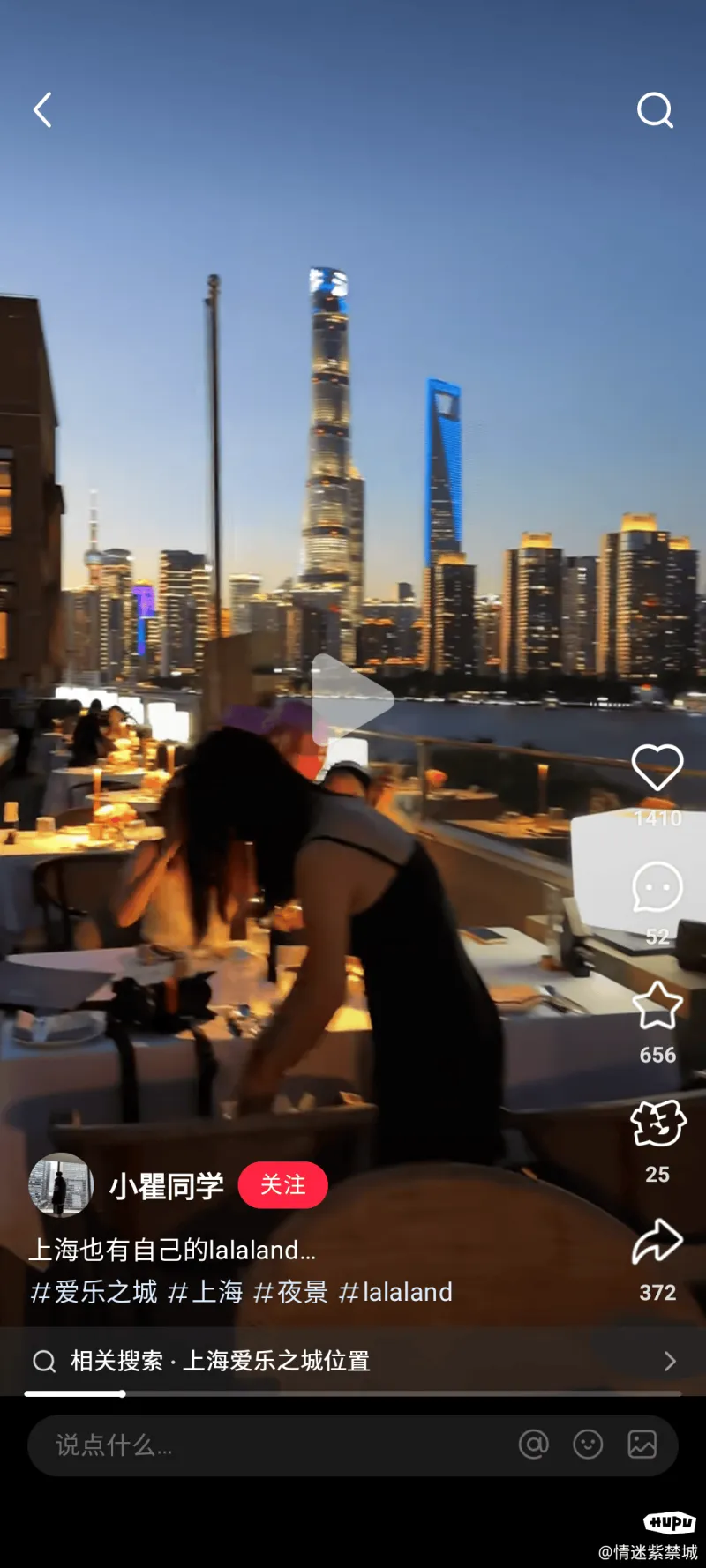
Task: Seek using the video progress bar
Action: coord(353,1393)
